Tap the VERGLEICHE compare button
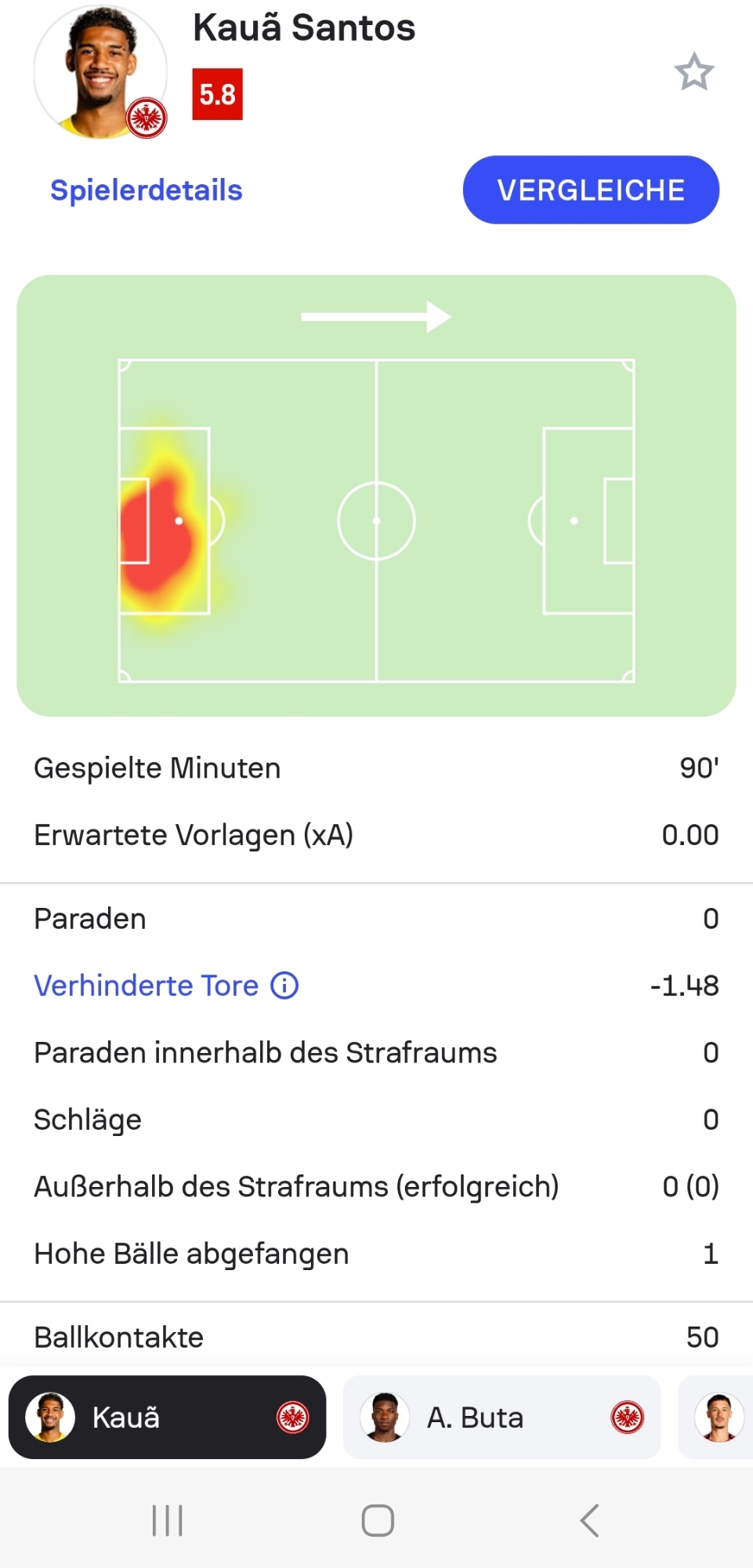Screen dimensions: 753x1568 tap(591, 190)
